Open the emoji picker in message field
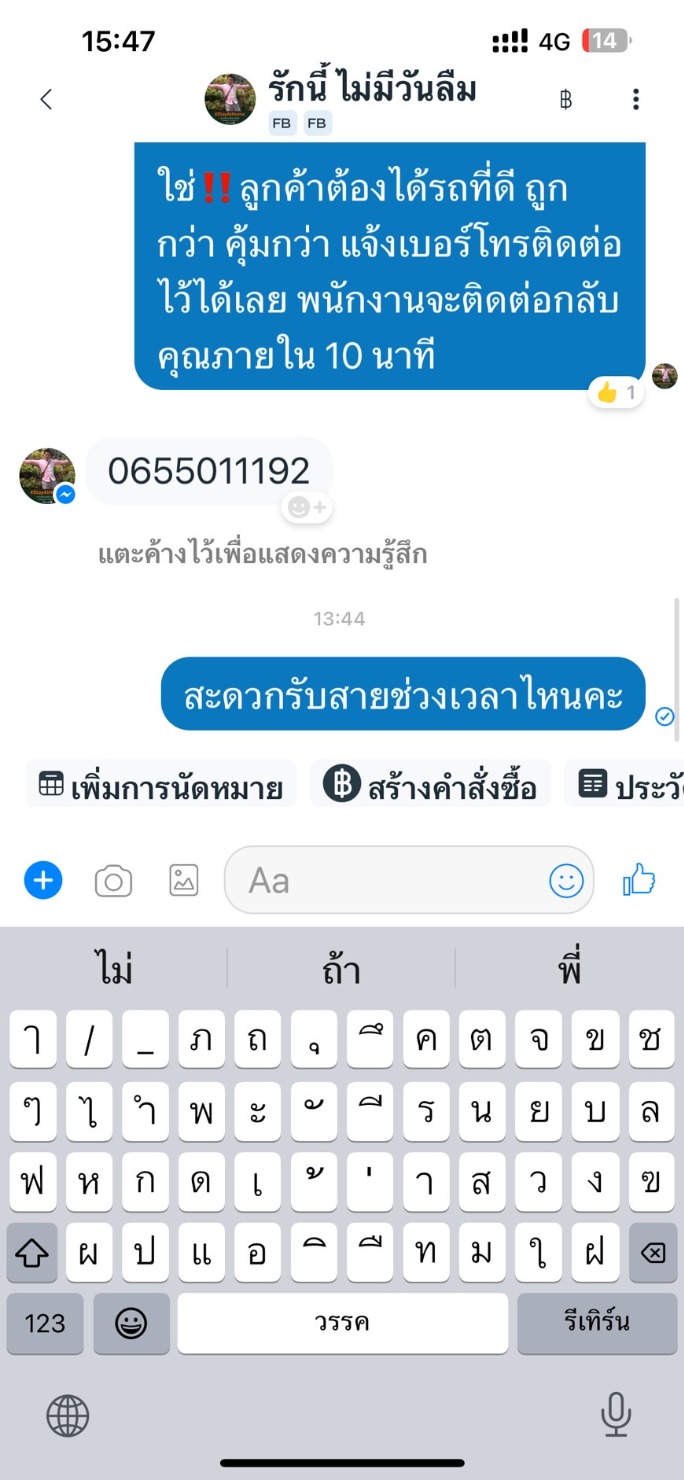Screen dimensions: 684x1480 click(x=566, y=881)
